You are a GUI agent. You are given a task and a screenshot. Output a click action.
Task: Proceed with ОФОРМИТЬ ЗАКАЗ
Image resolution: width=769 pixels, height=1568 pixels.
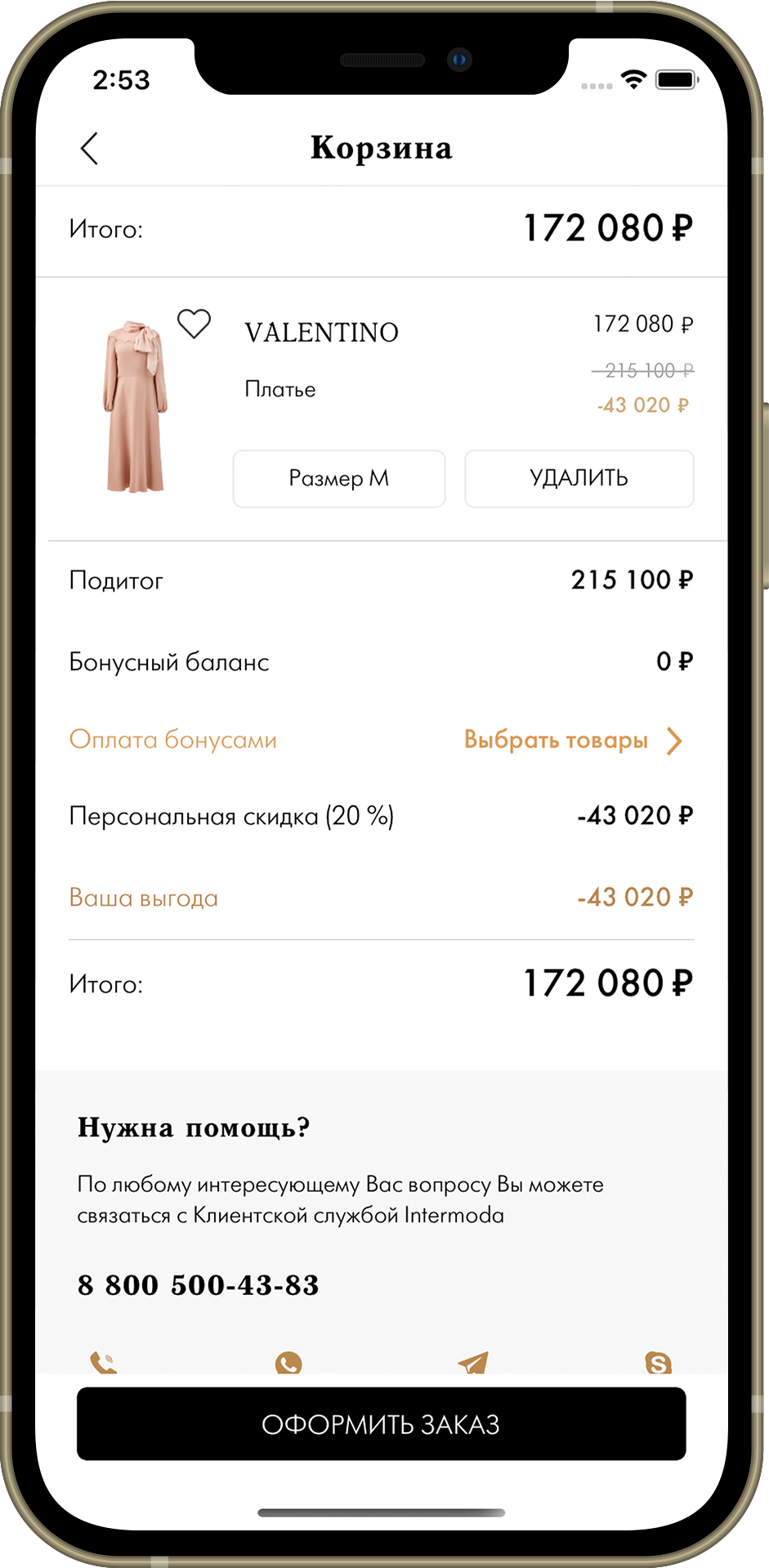[381, 1424]
